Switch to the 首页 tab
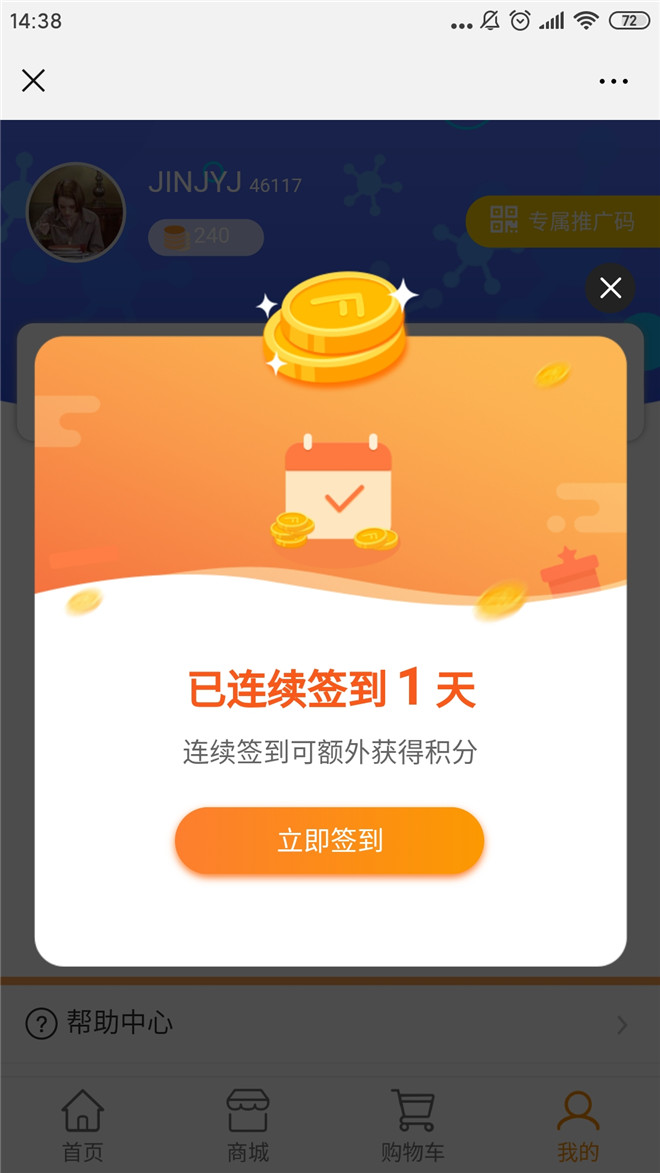The image size is (660, 1173). coord(82,1126)
